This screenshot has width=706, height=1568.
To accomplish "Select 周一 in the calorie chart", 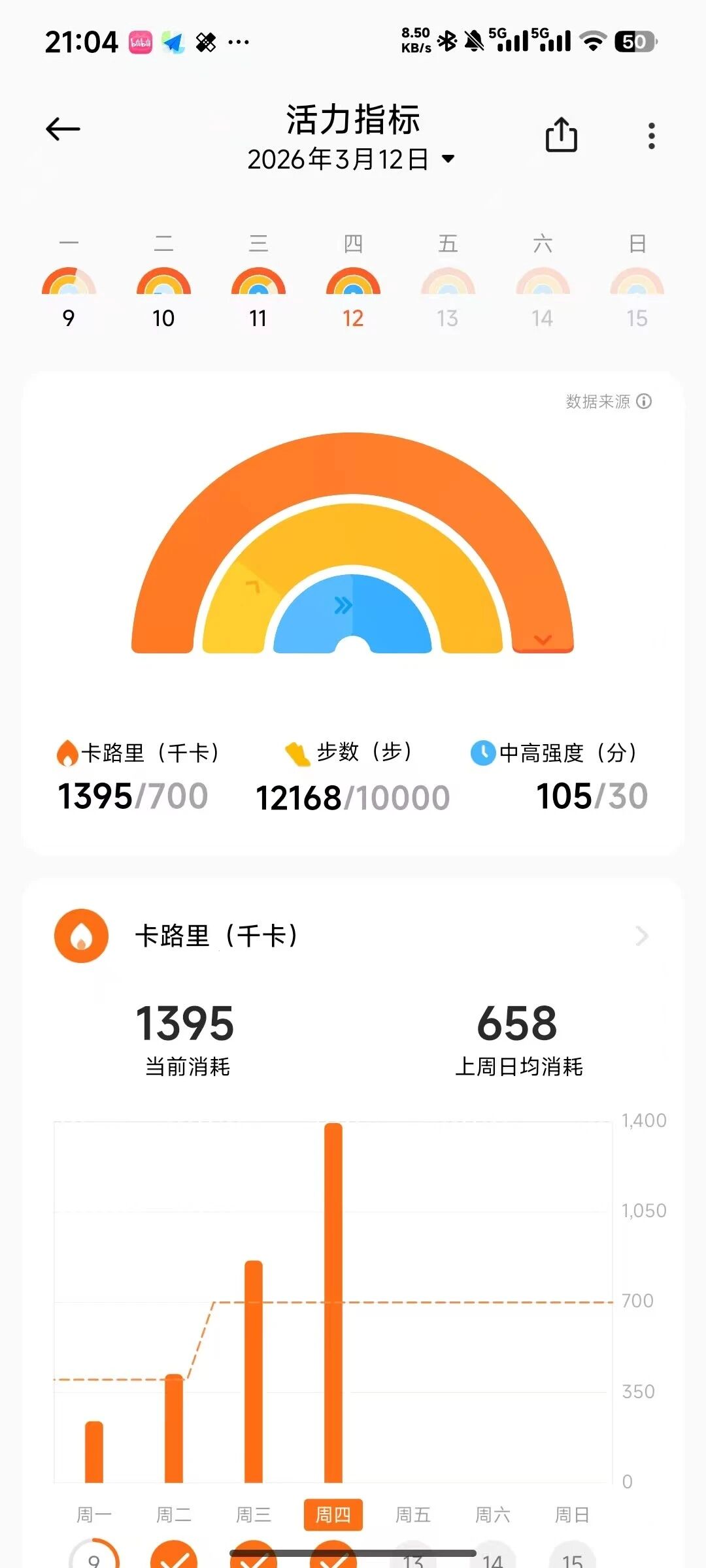I will [94, 1514].
